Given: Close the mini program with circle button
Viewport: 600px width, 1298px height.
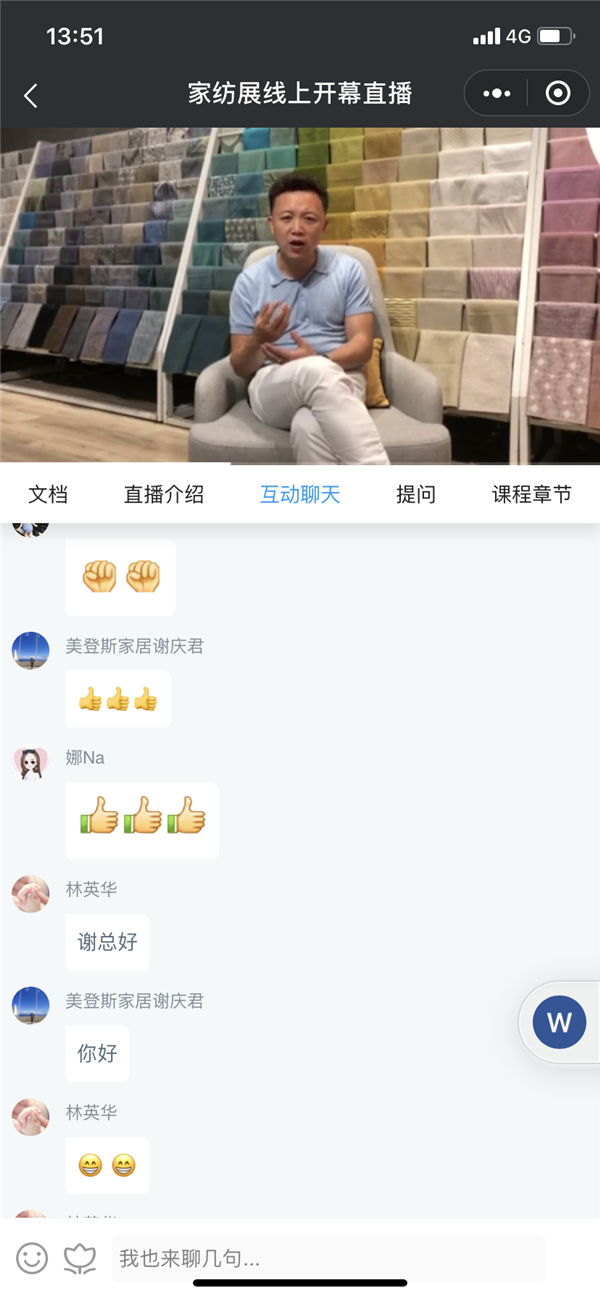Looking at the screenshot, I should coord(558,94).
